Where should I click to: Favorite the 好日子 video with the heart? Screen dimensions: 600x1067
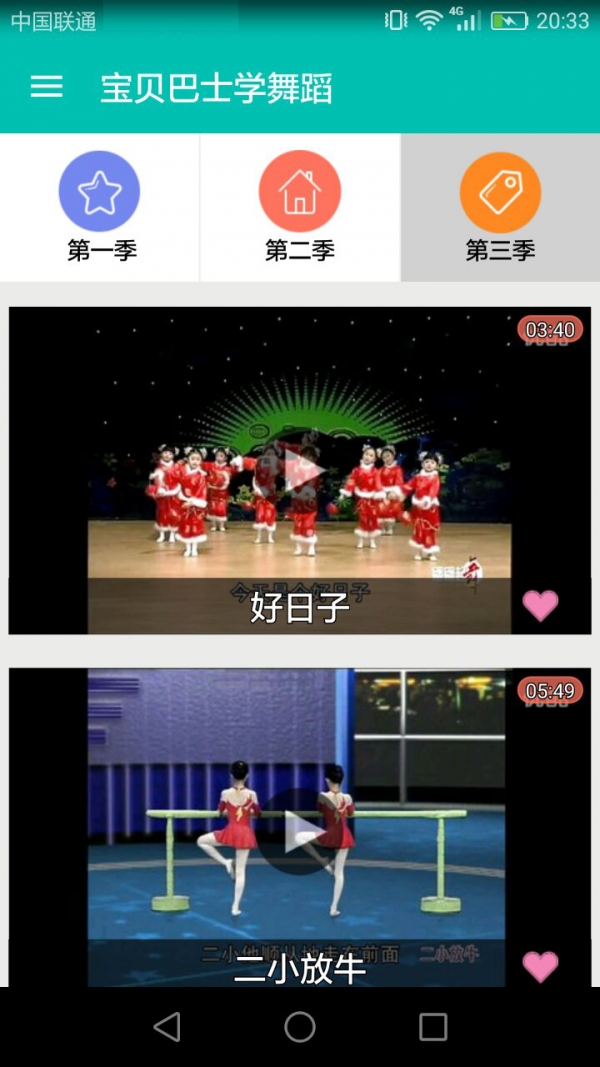coord(541,605)
